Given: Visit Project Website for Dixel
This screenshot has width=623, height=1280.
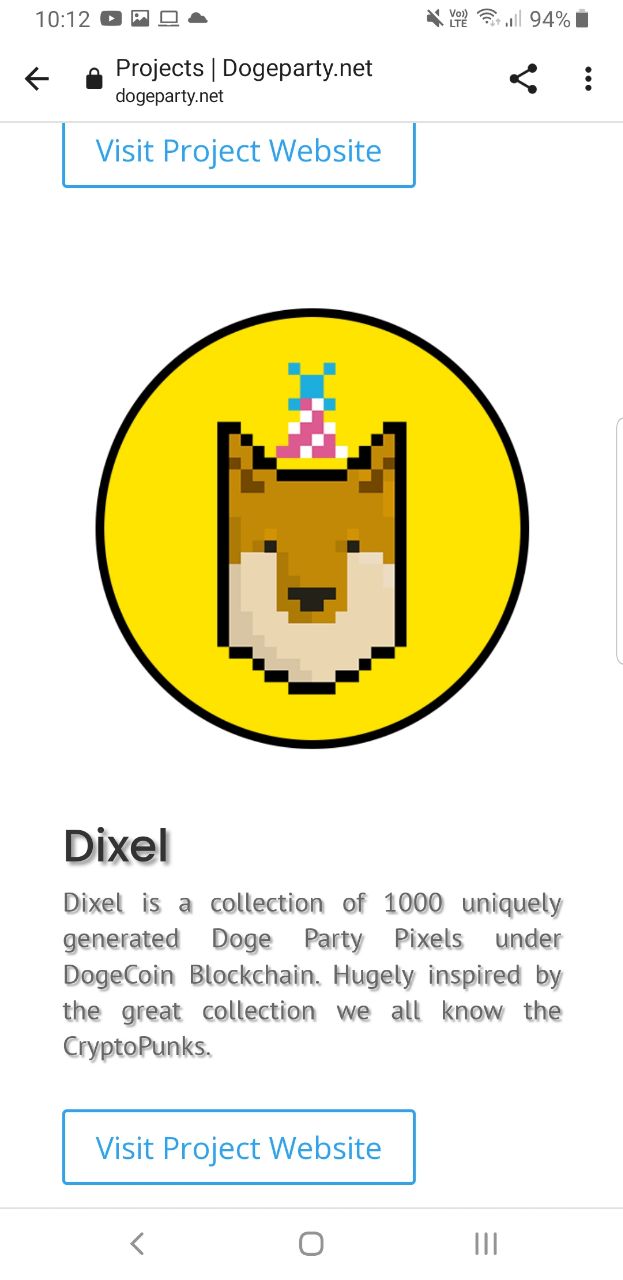Looking at the screenshot, I should pos(239,1147).
